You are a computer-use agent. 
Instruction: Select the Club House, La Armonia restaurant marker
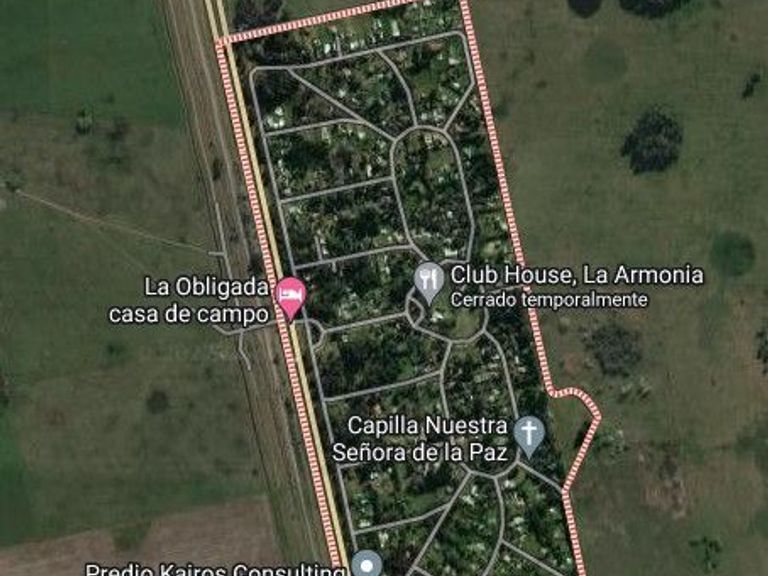click(429, 283)
